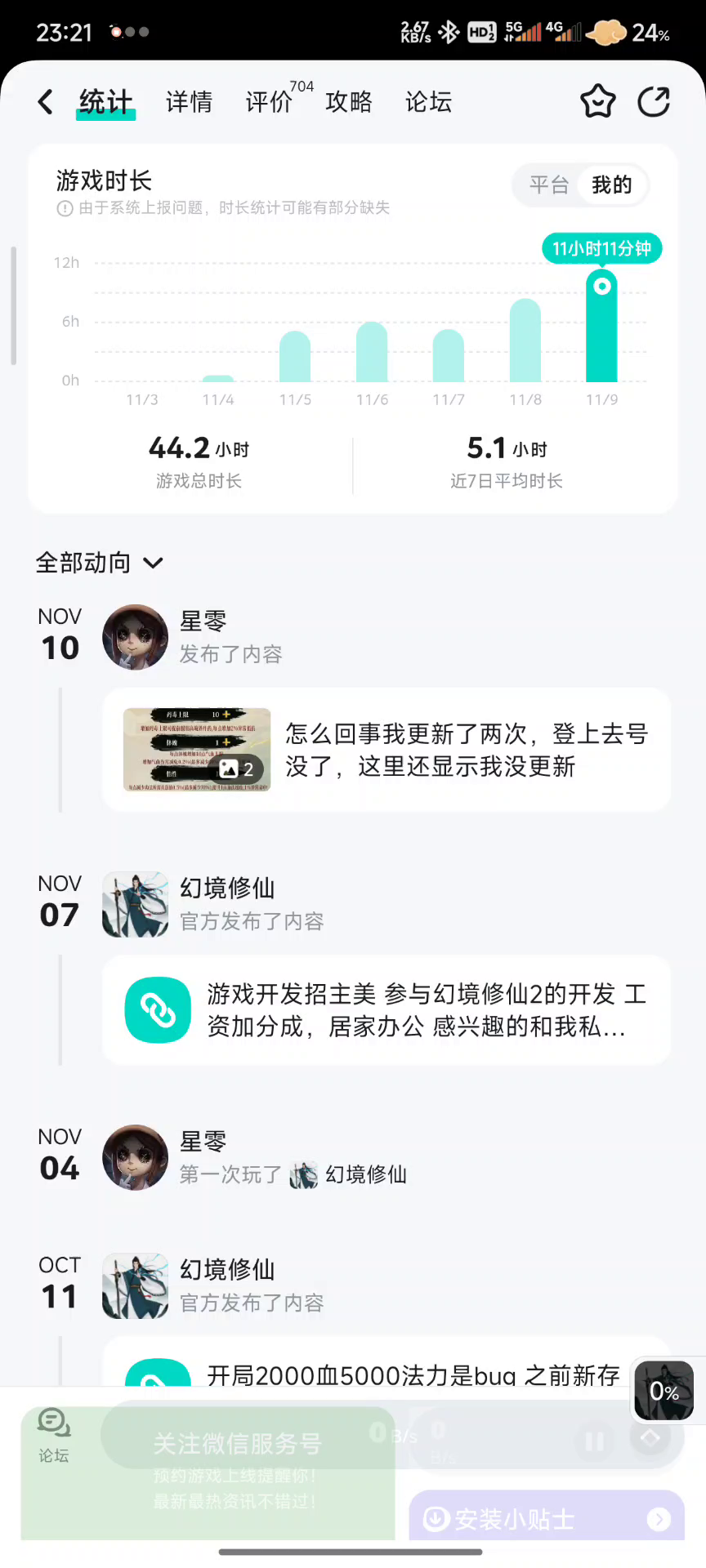Open the 开局2000血5000法力 official post

pyautogui.click(x=413, y=1375)
